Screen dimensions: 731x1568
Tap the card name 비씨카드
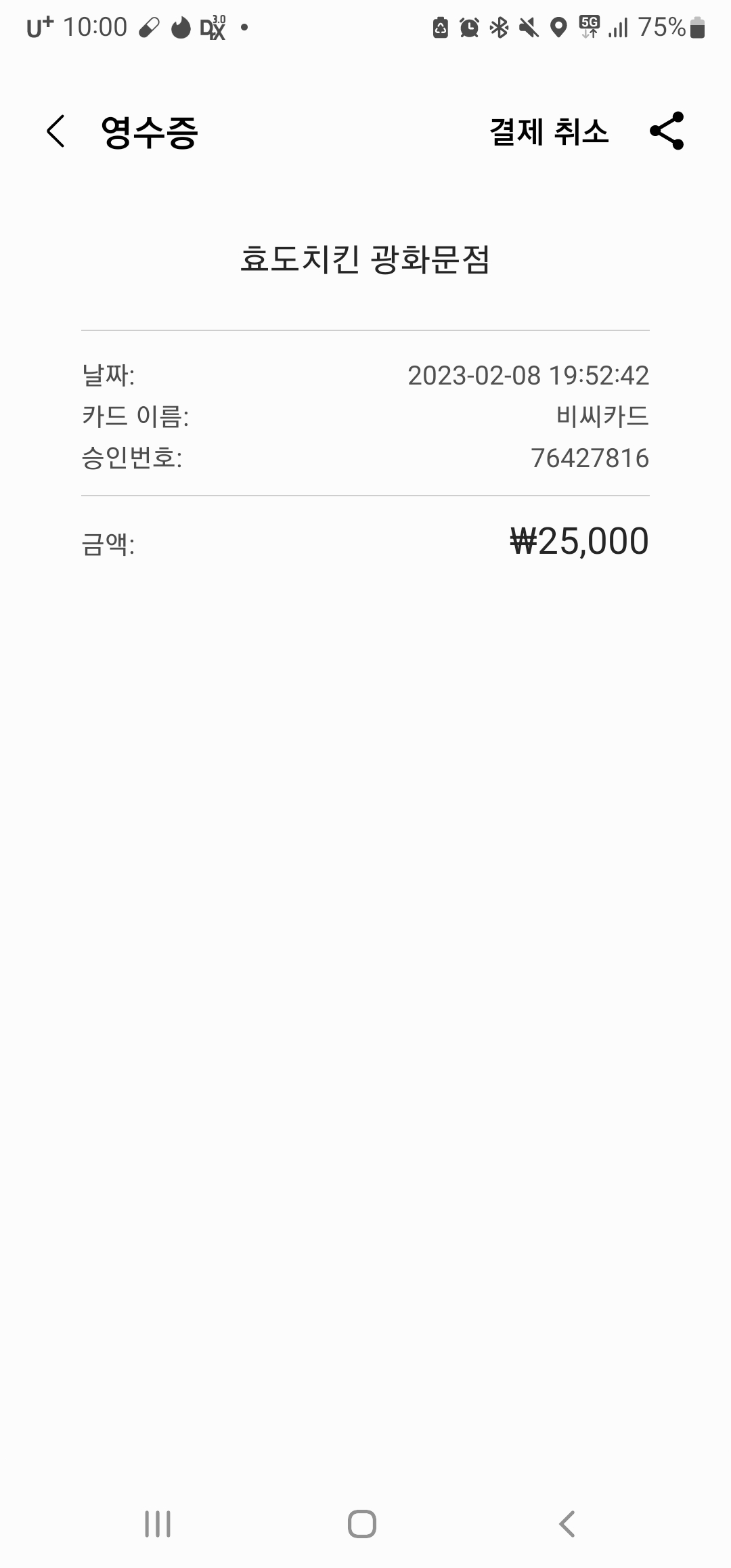pyautogui.click(x=600, y=417)
